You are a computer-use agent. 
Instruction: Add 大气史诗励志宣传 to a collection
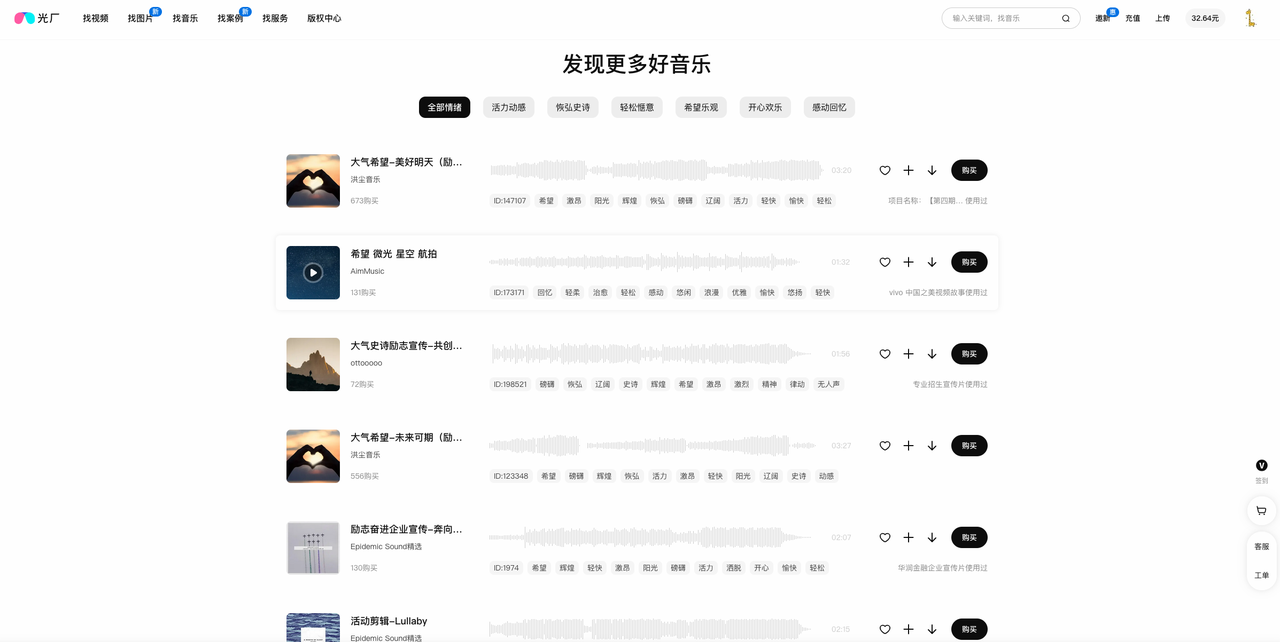pyautogui.click(x=908, y=354)
